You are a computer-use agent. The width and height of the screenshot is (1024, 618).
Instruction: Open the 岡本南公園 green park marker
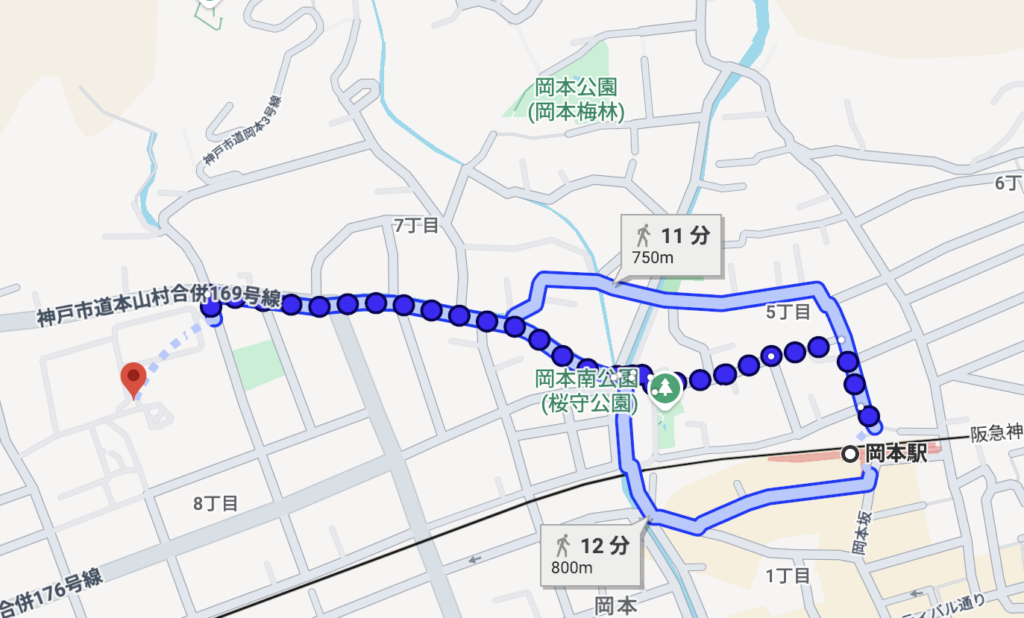point(664,387)
